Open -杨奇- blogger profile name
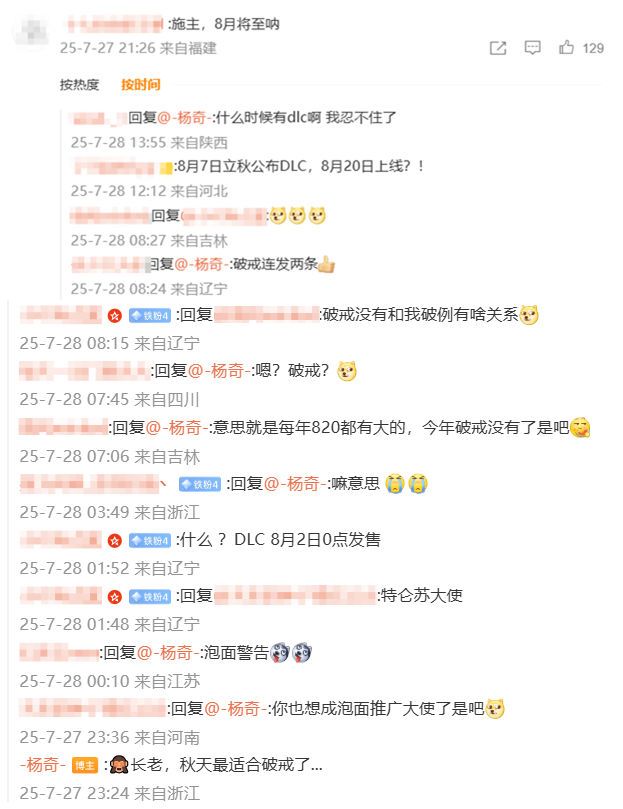 tap(43, 765)
